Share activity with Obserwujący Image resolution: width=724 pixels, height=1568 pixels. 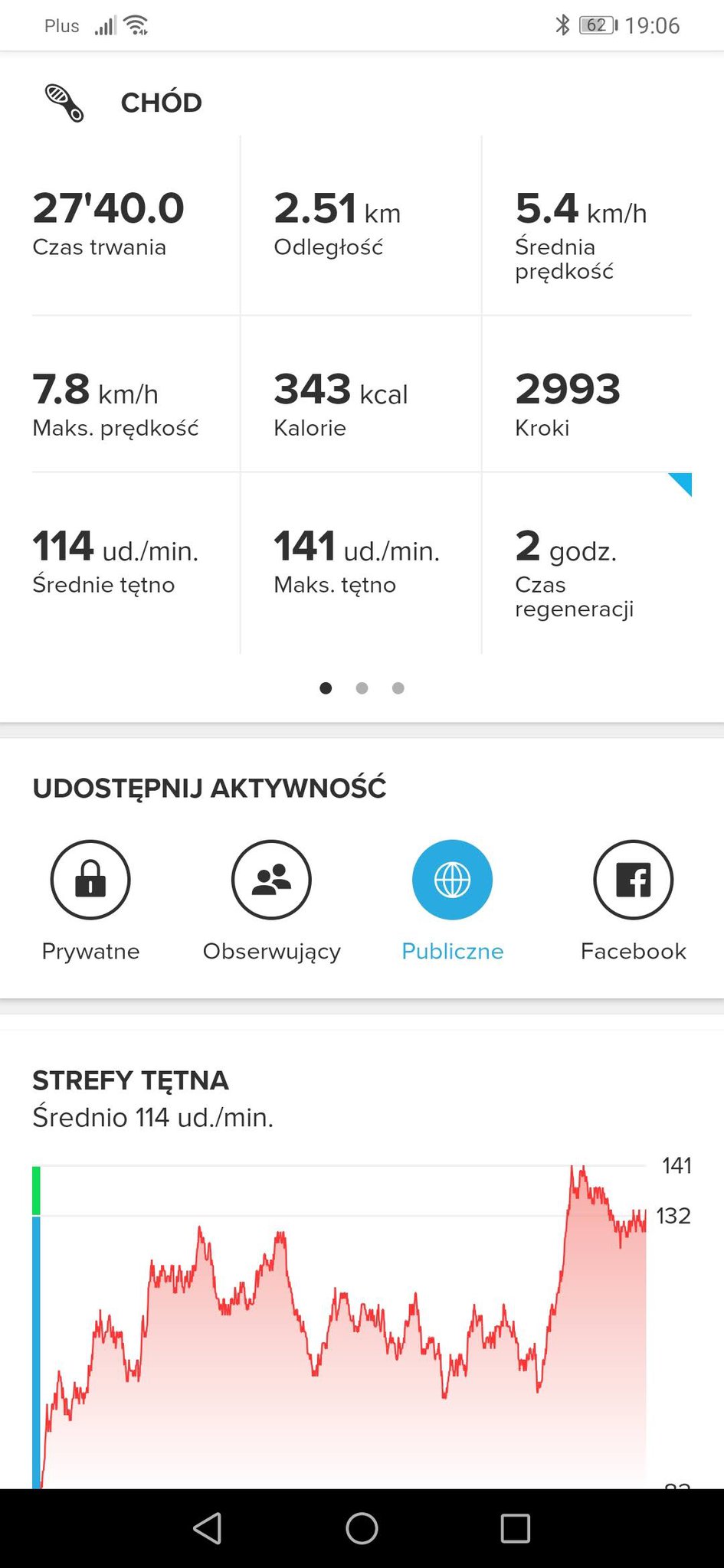point(271,880)
